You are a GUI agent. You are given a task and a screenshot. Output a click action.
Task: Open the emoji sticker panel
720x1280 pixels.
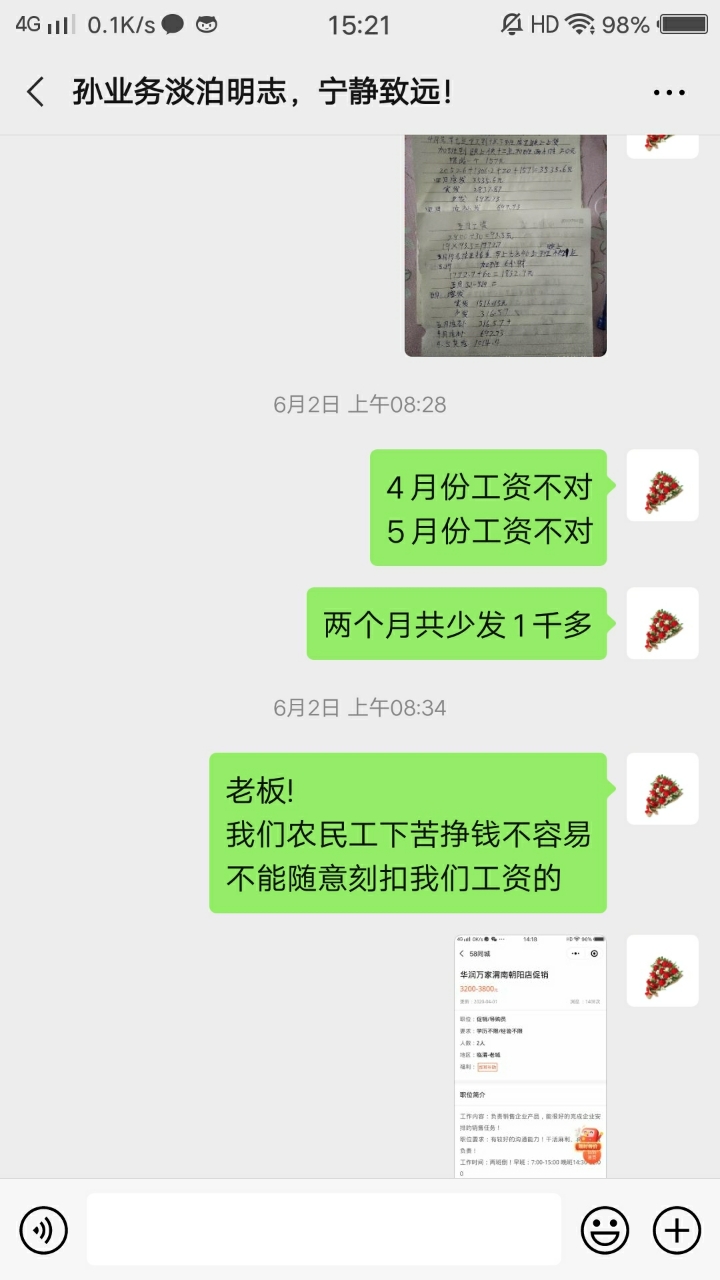coord(605,1229)
